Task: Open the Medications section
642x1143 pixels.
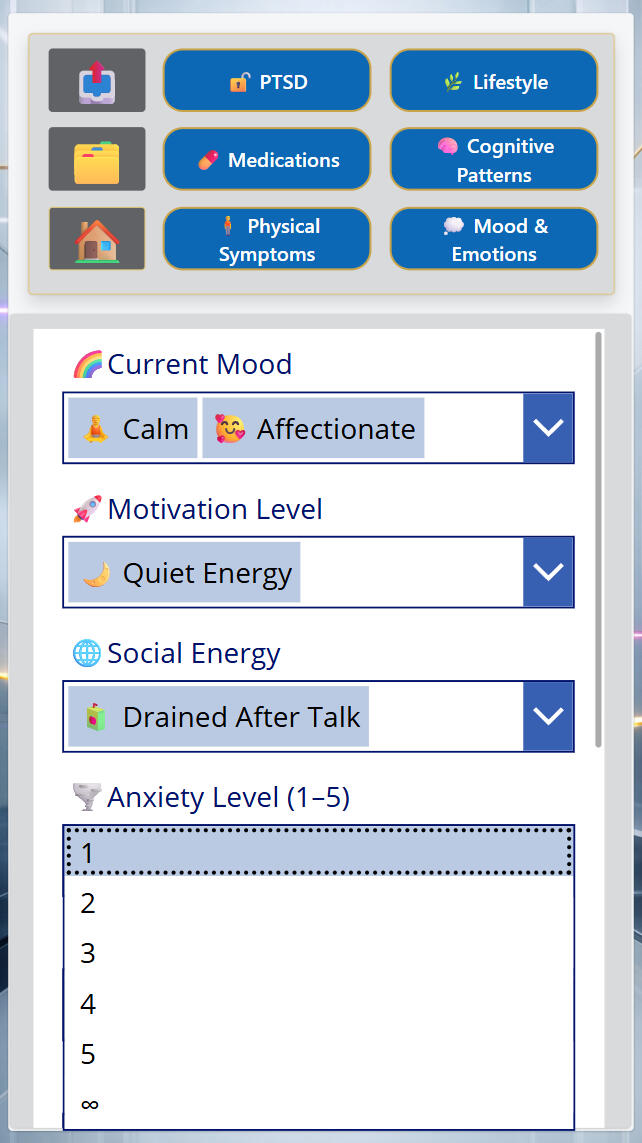Action: point(267,159)
